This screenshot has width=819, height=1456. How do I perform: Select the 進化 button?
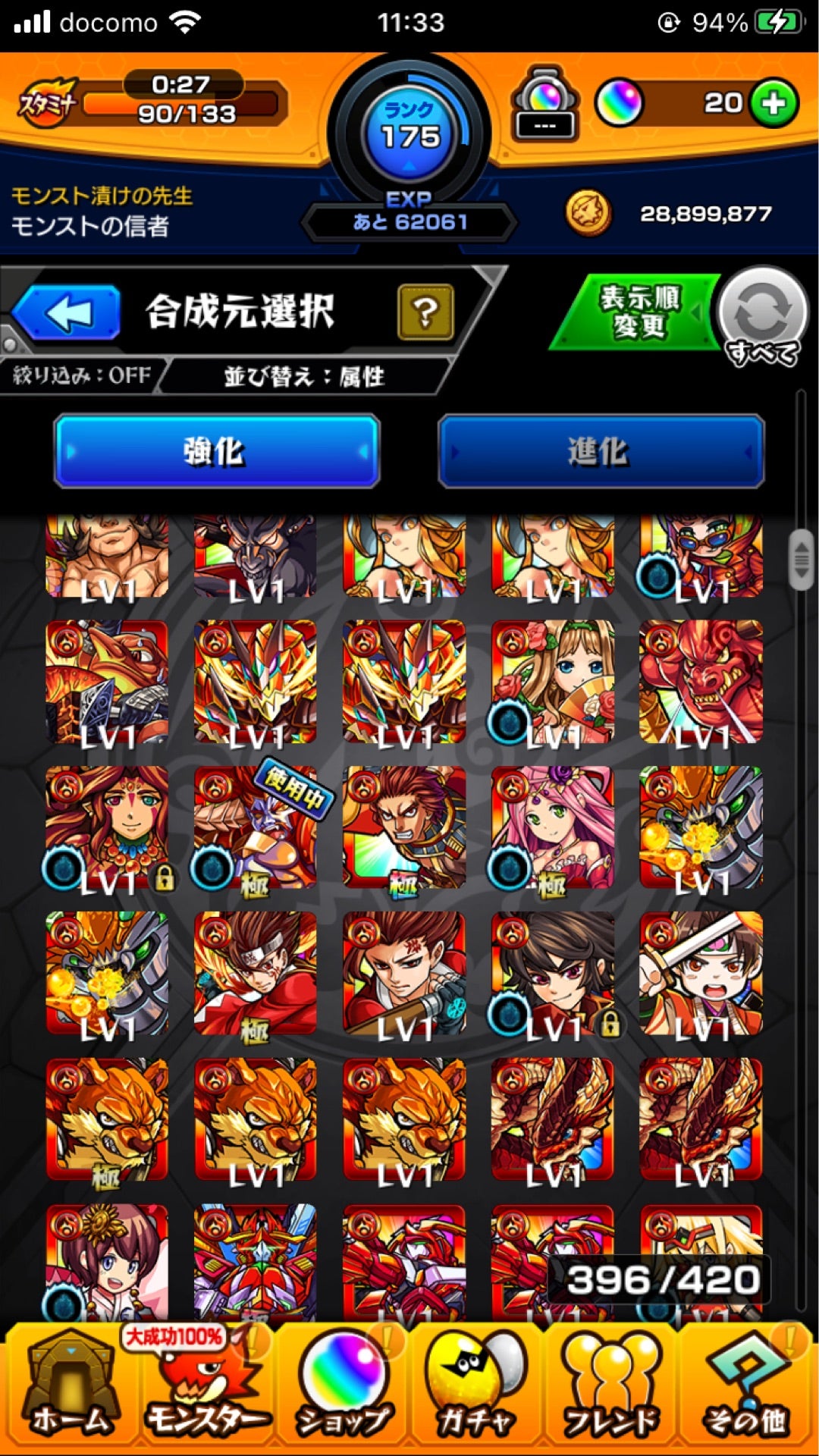[601, 451]
